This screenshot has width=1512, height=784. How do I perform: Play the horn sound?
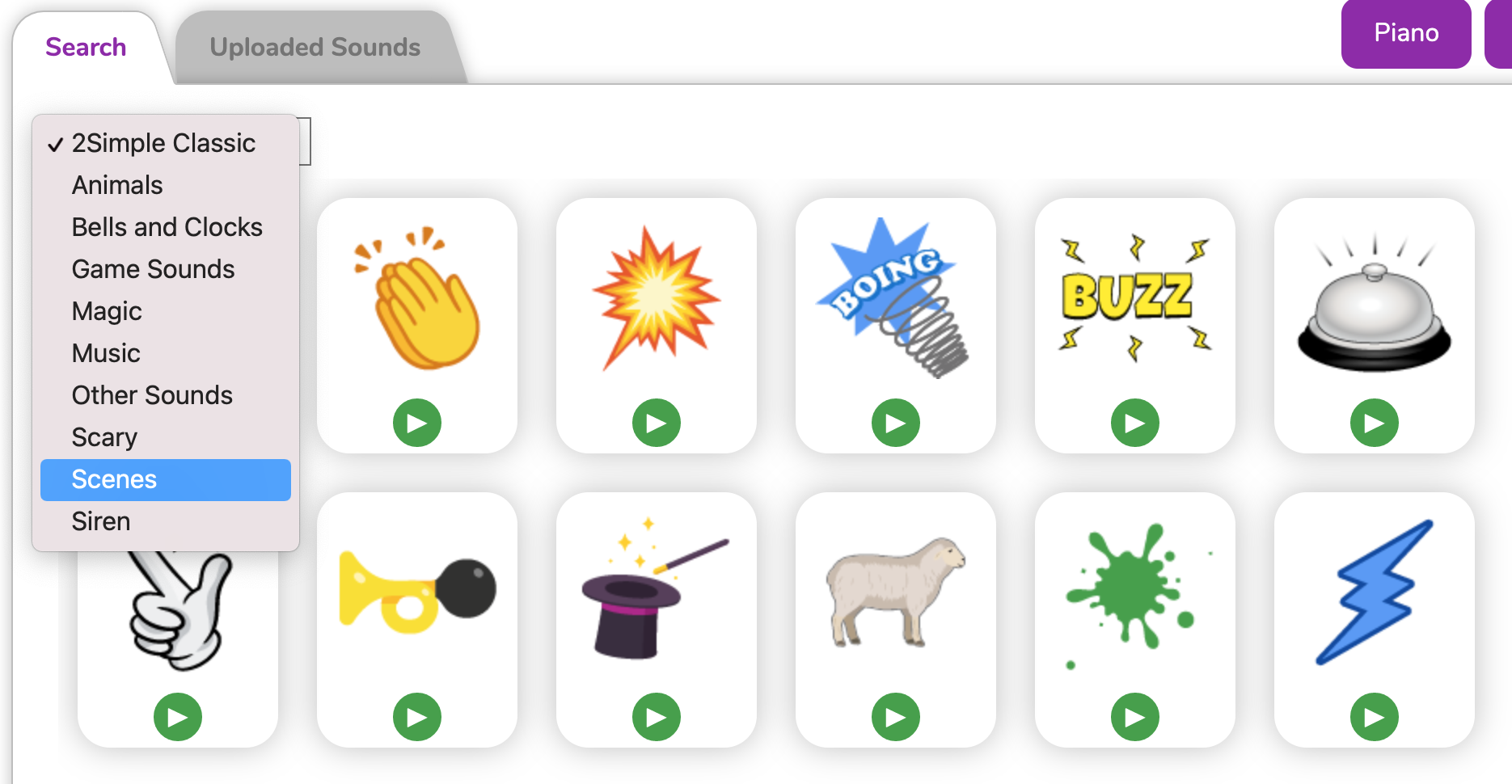pyautogui.click(x=417, y=717)
